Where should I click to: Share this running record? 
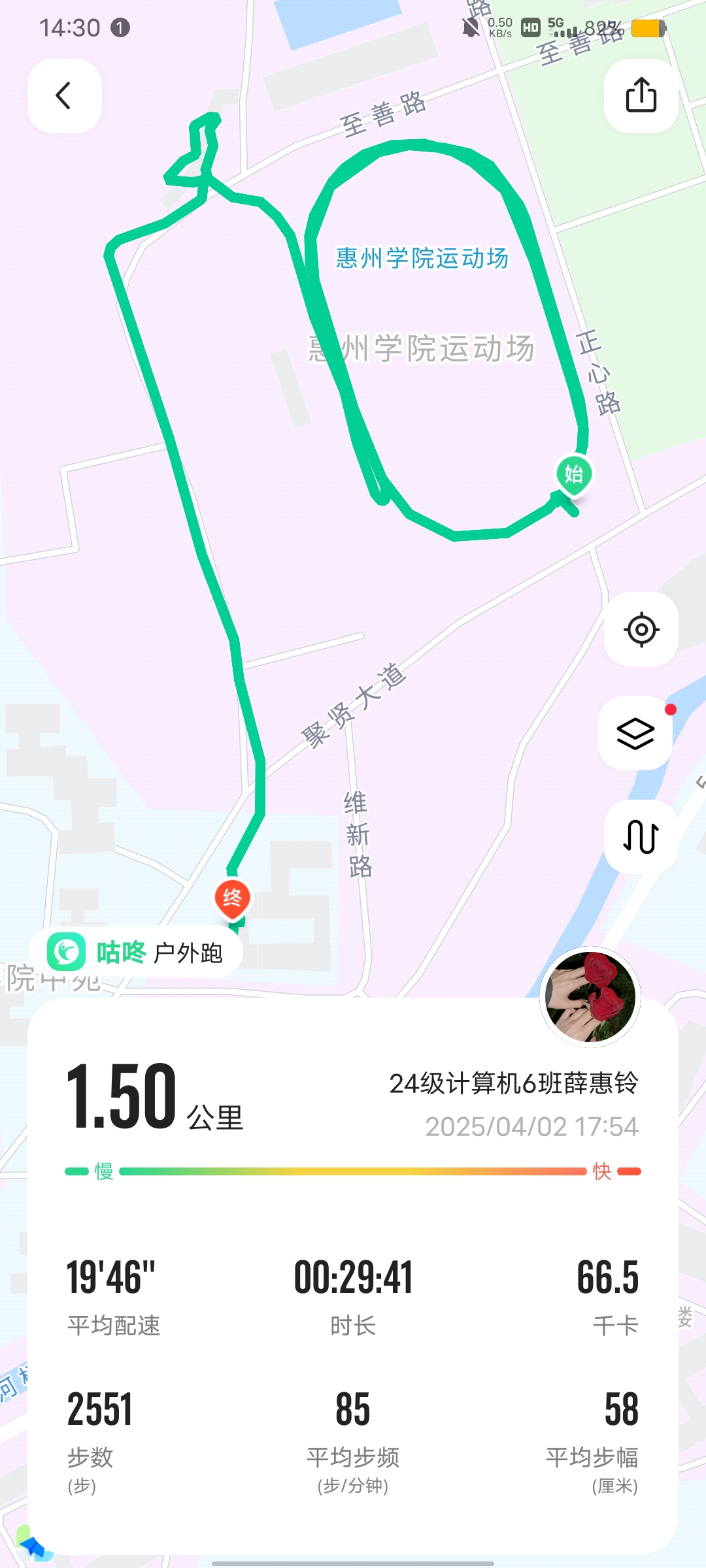tap(641, 96)
